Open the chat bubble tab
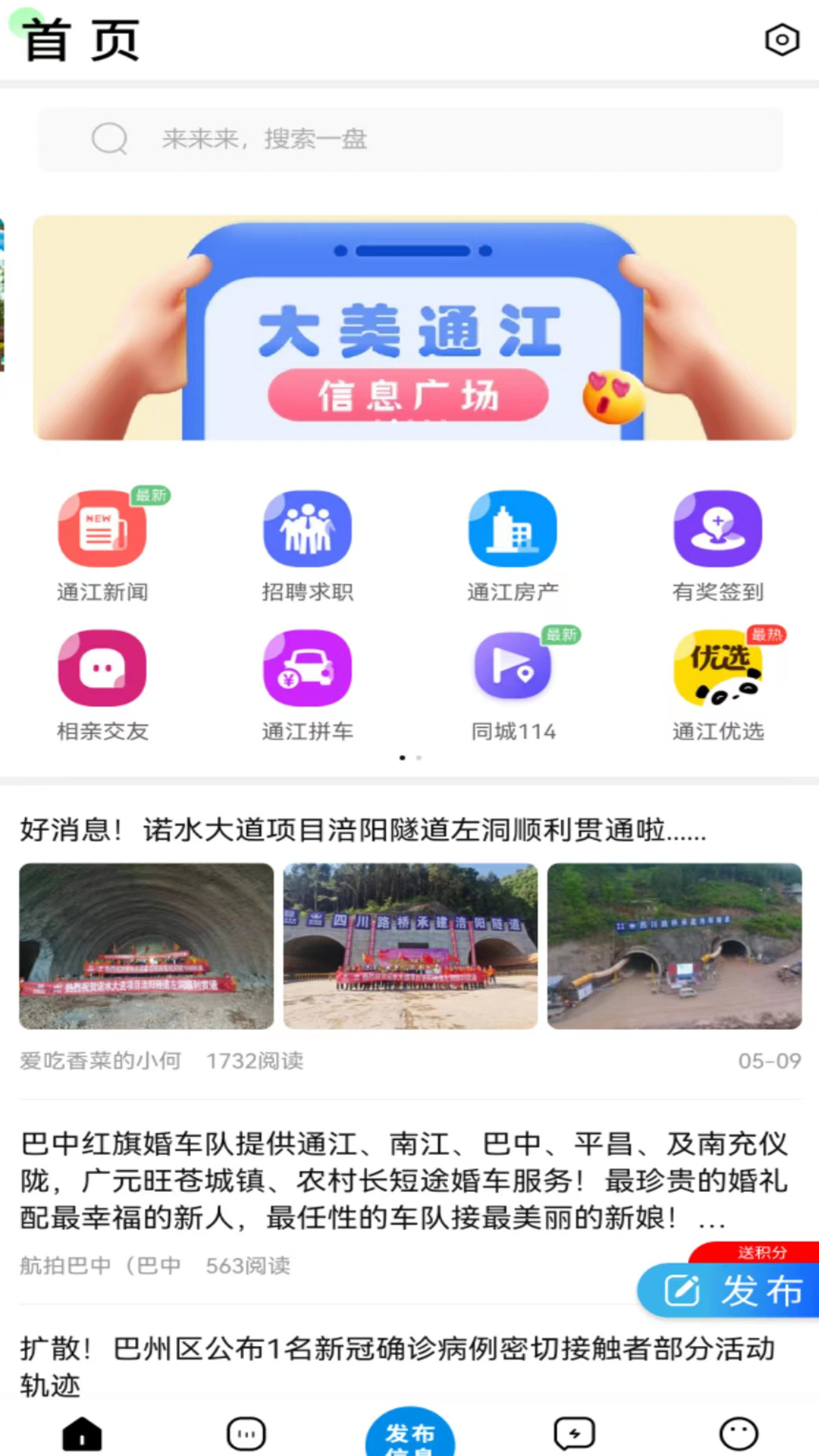This screenshot has width=819, height=1456. tap(246, 1434)
